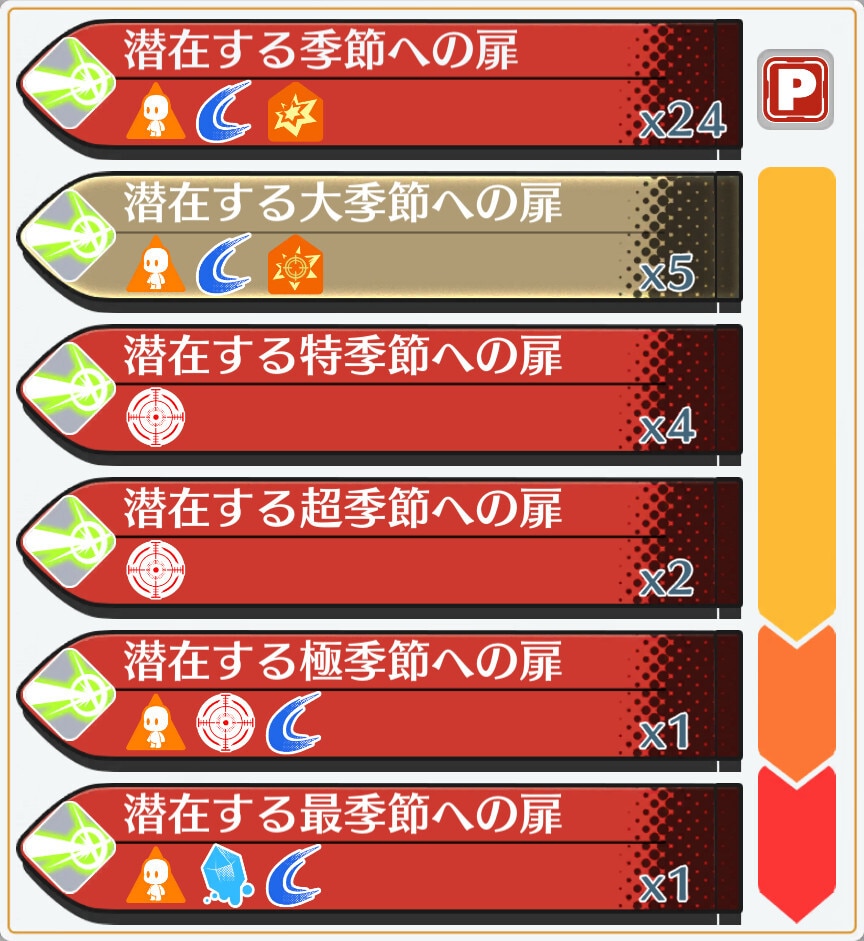This screenshot has width=864, height=941.
Task: Open 潜在する最季節への扉 row
Action: (380, 850)
